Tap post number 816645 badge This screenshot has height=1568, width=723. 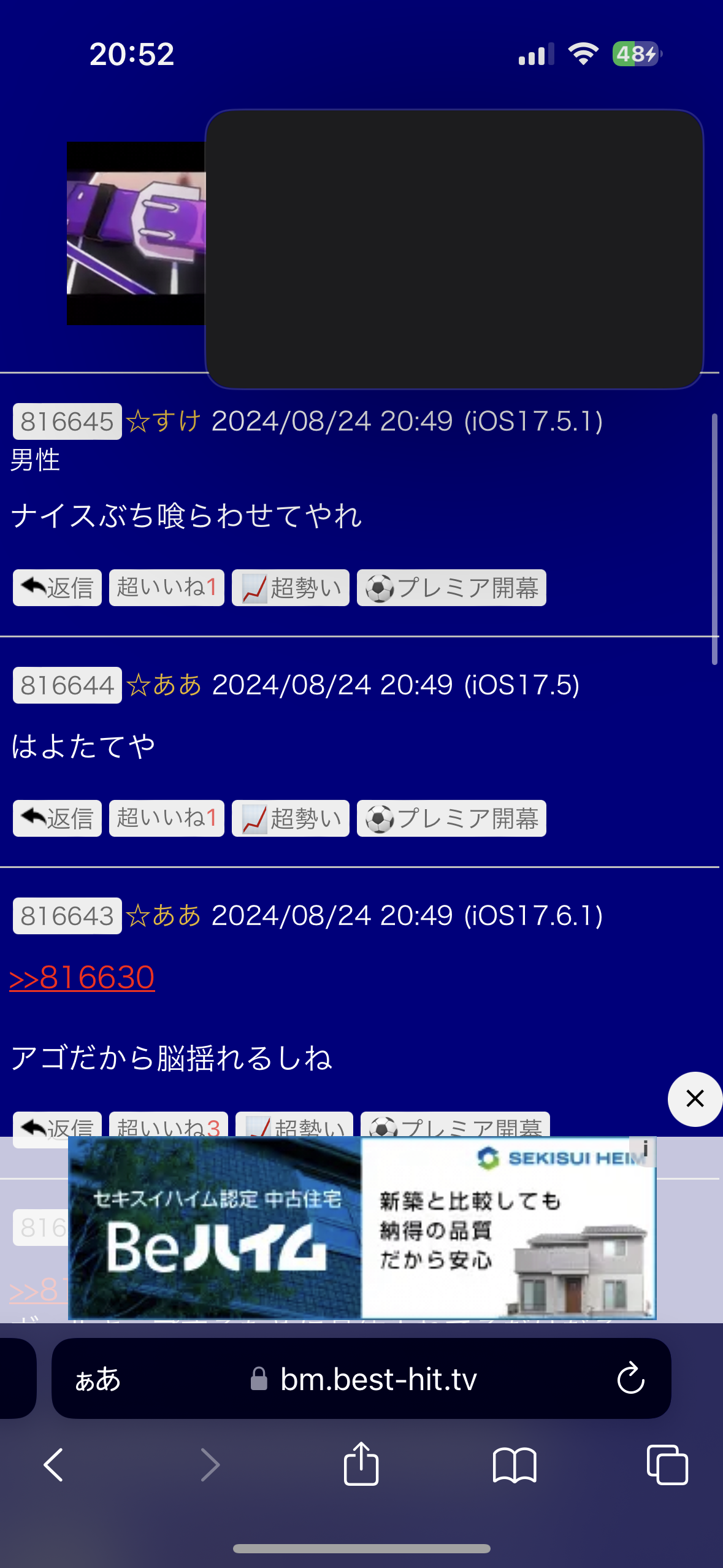[x=67, y=421]
